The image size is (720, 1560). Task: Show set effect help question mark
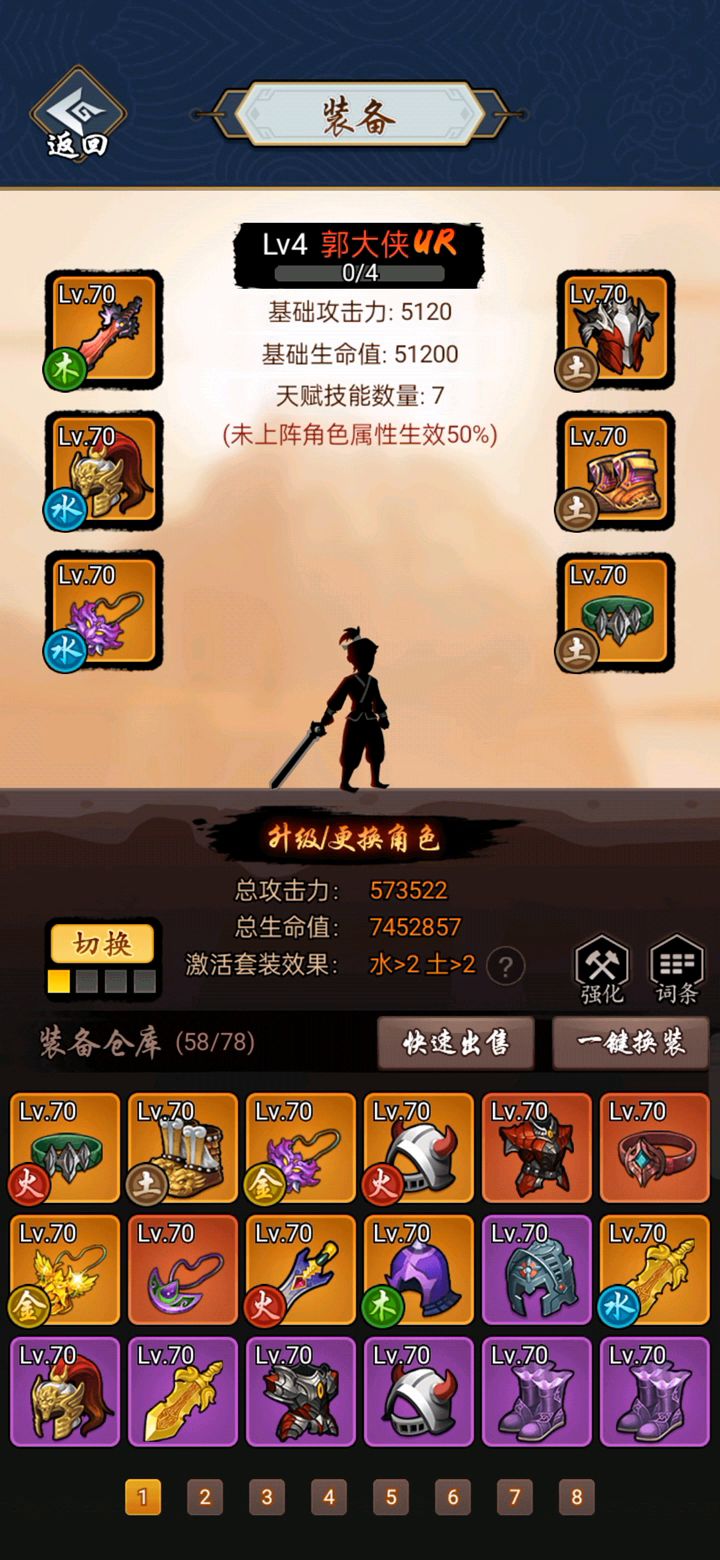coord(506,967)
